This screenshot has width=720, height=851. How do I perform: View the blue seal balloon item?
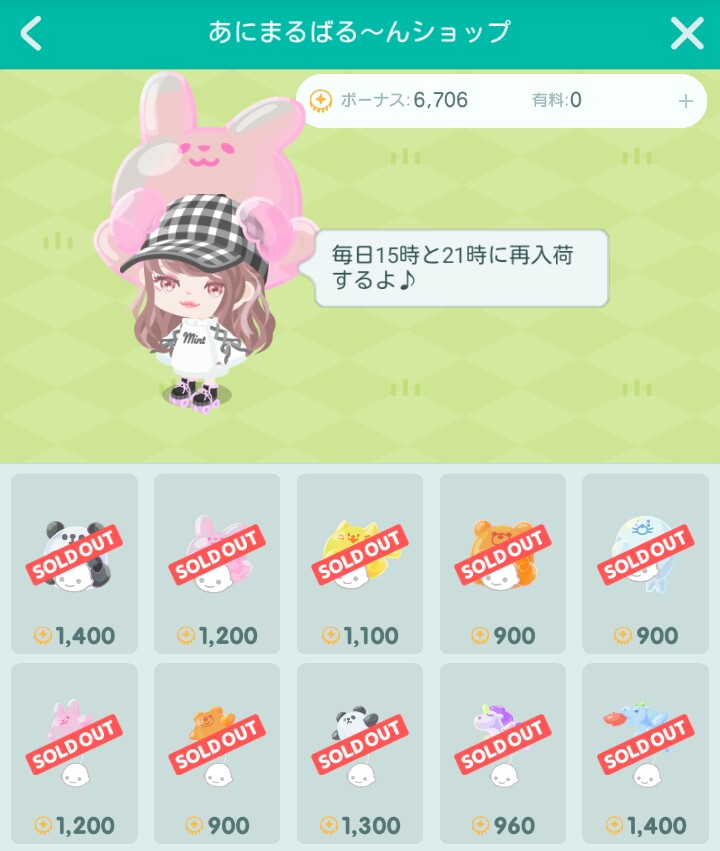pos(645,563)
